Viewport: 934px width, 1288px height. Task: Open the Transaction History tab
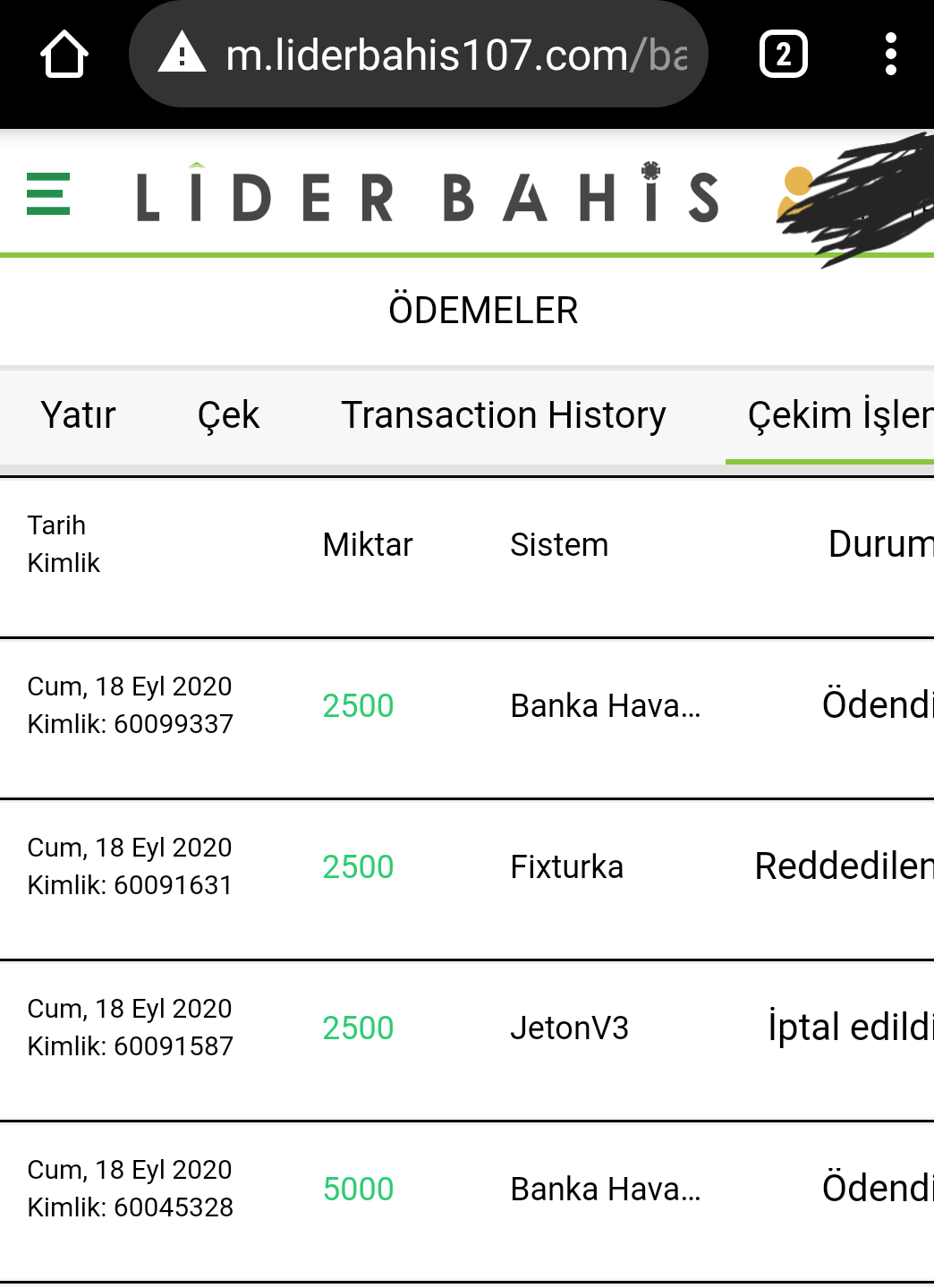pyautogui.click(x=504, y=415)
